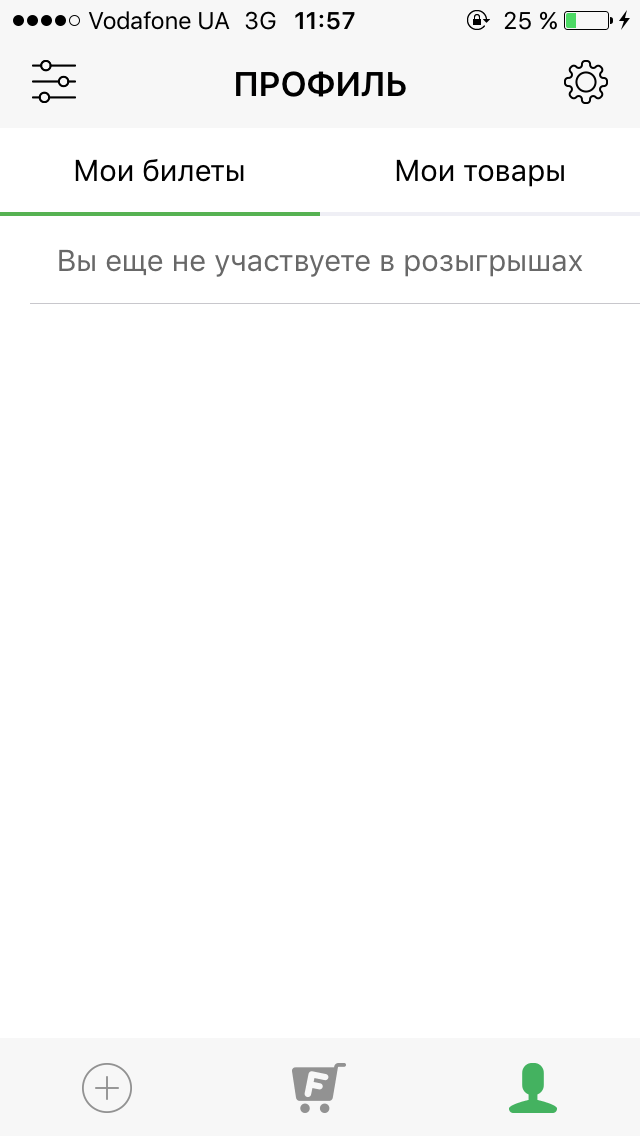640x1136 pixels.
Task: Switch to the Мои товары tab
Action: pos(480,172)
